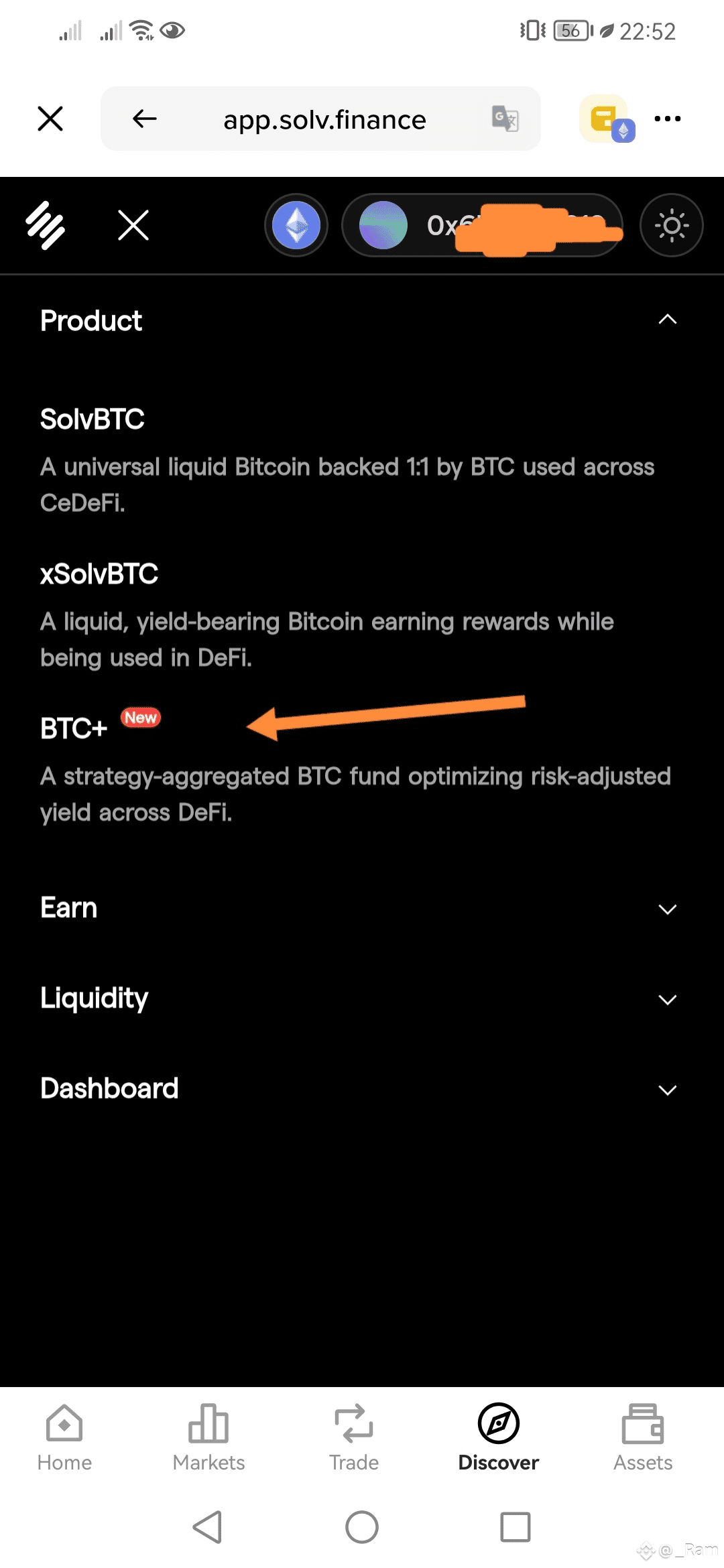Expand the Liquidity section
This screenshot has height=1568, width=724.
pos(362,998)
